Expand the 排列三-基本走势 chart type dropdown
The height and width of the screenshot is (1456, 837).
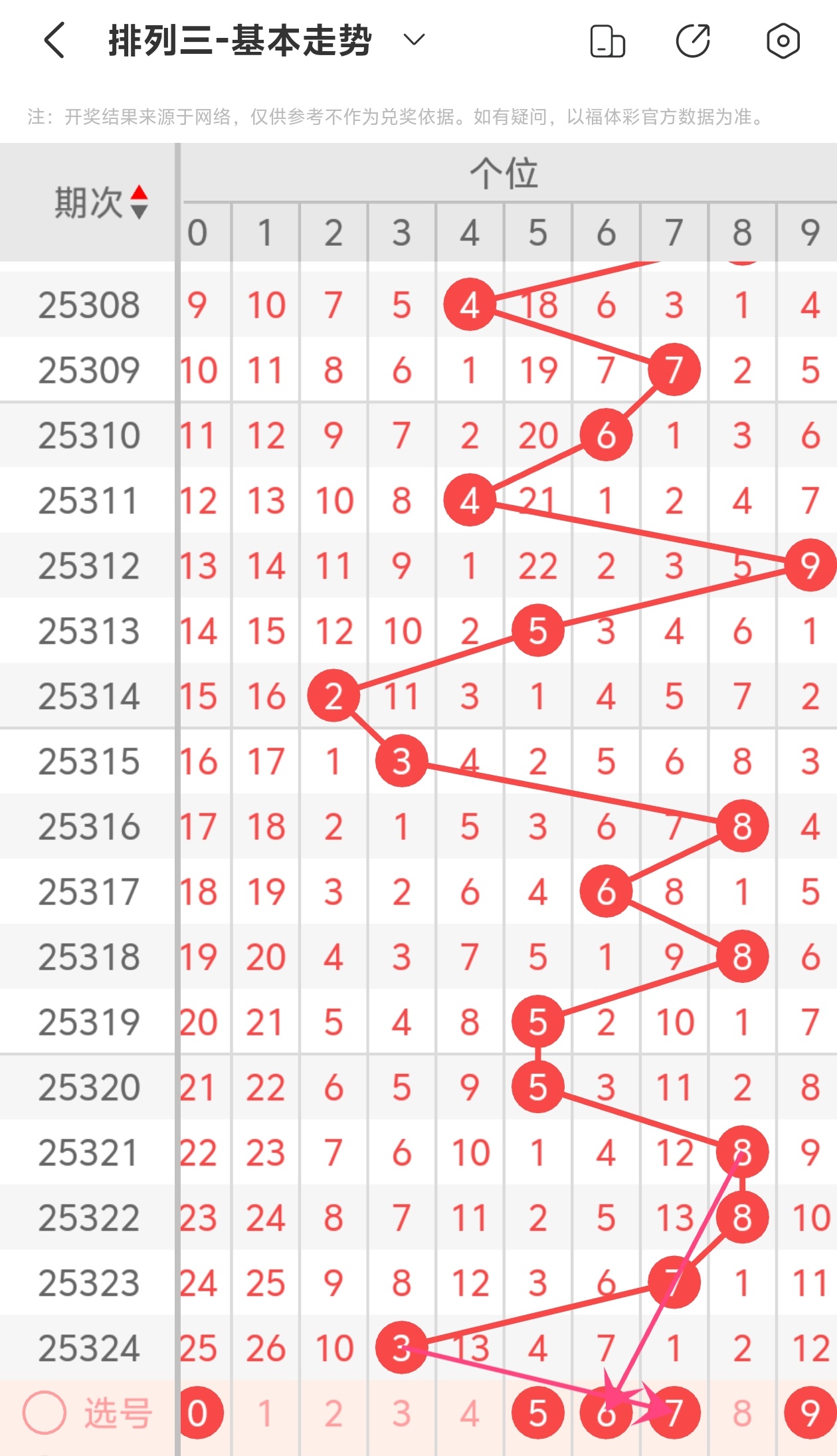pos(414,40)
